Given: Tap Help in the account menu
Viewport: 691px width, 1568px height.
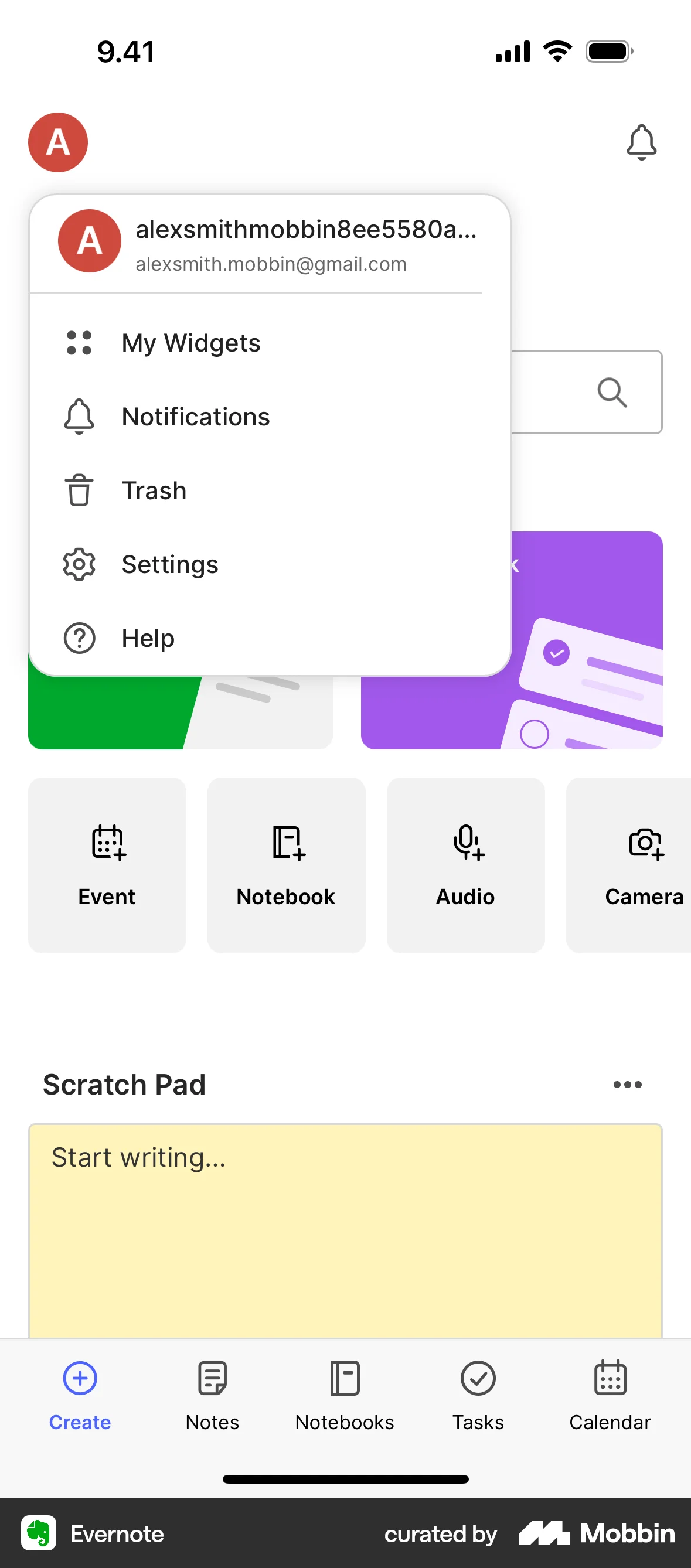Looking at the screenshot, I should (147, 638).
